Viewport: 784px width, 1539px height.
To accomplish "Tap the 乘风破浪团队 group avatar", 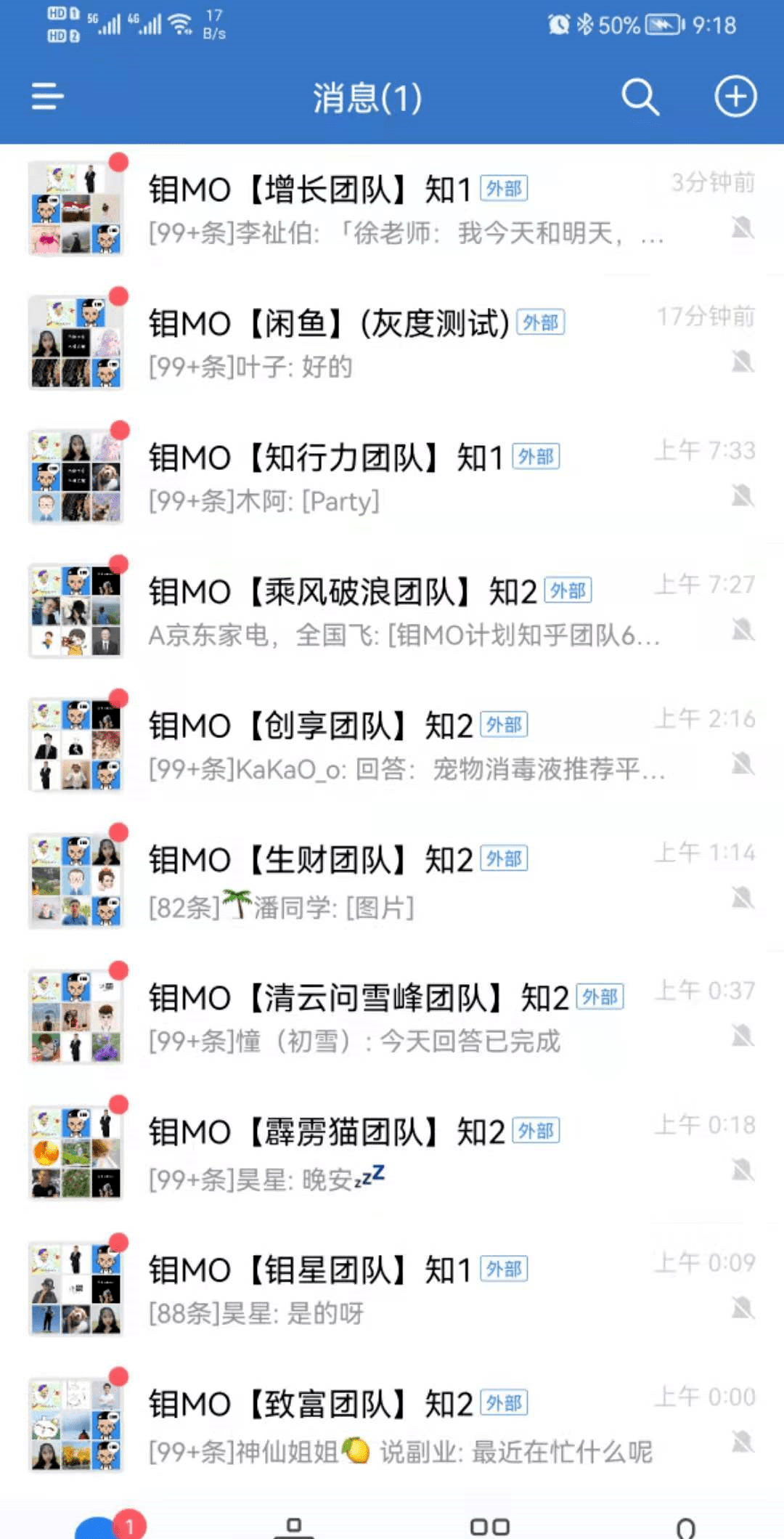I will click(x=76, y=609).
